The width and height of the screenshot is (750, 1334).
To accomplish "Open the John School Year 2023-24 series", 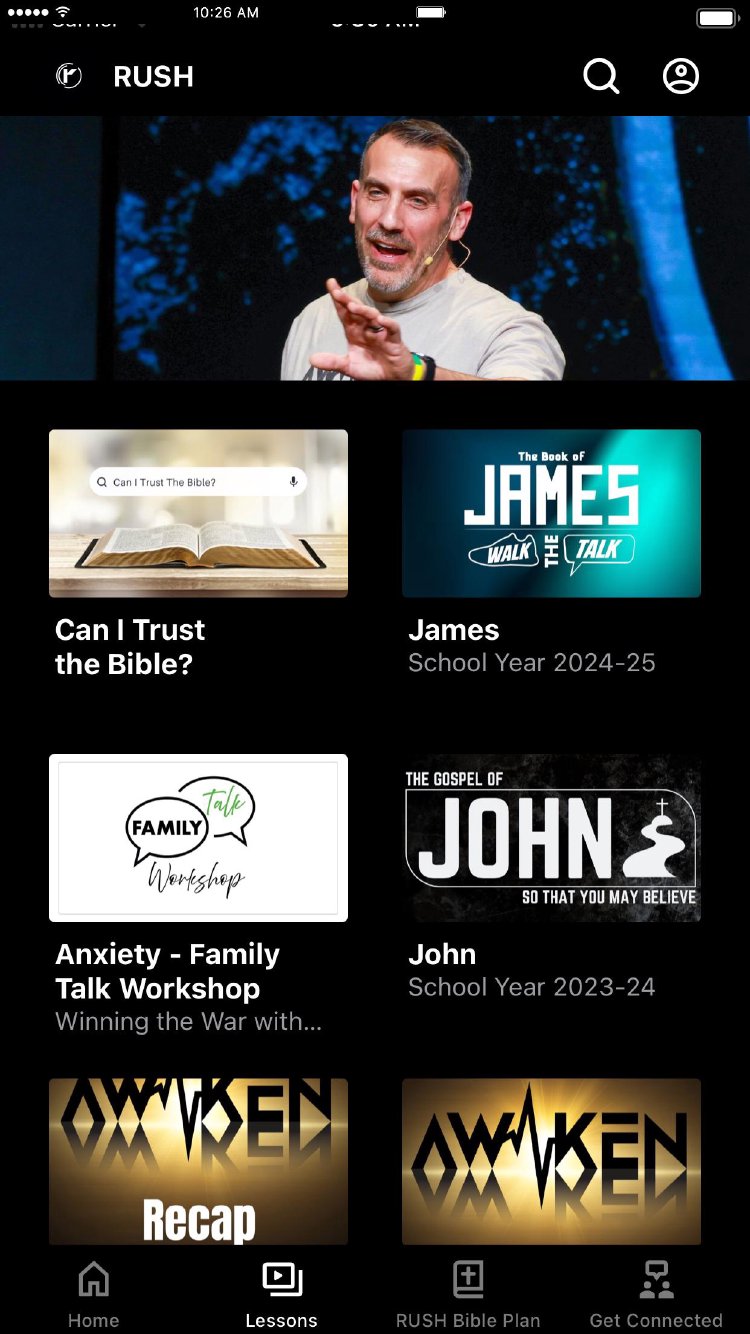I will point(551,838).
